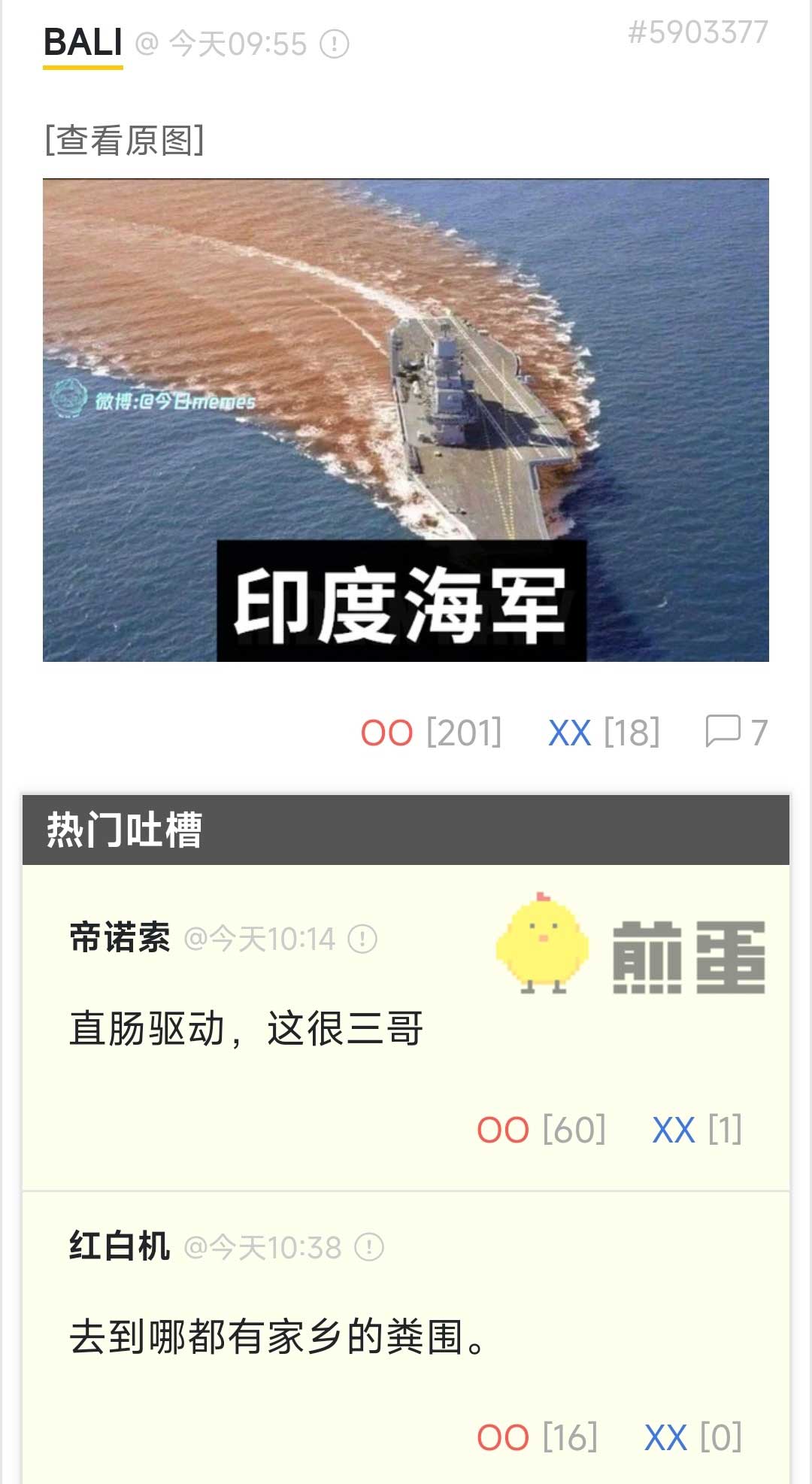Tap the report icon beside BALI's timestamp
The image size is (812, 1484).
tap(335, 44)
